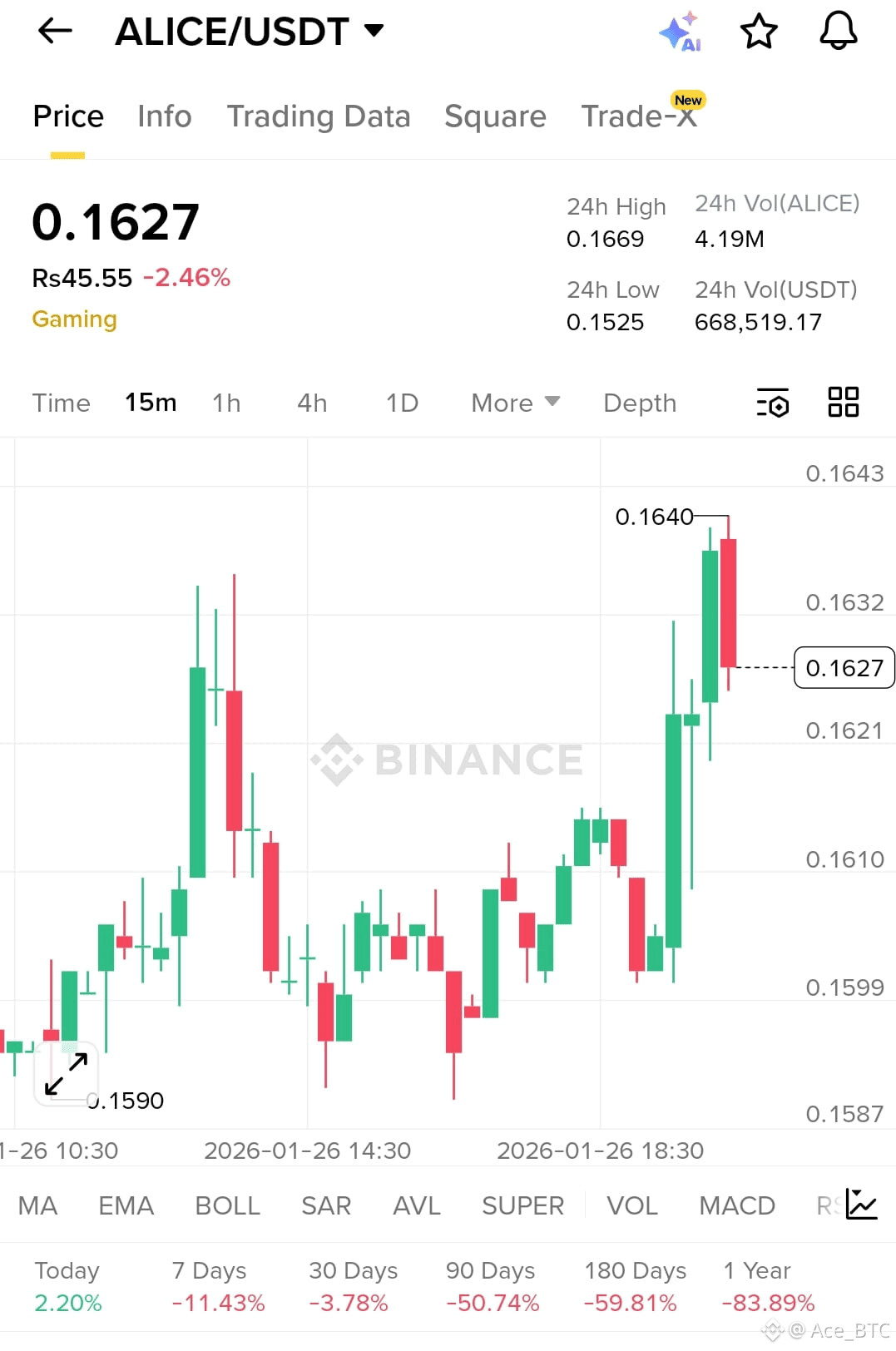The image size is (896, 1351).
Task: Open the More timeframes dropdown
Action: [x=514, y=403]
